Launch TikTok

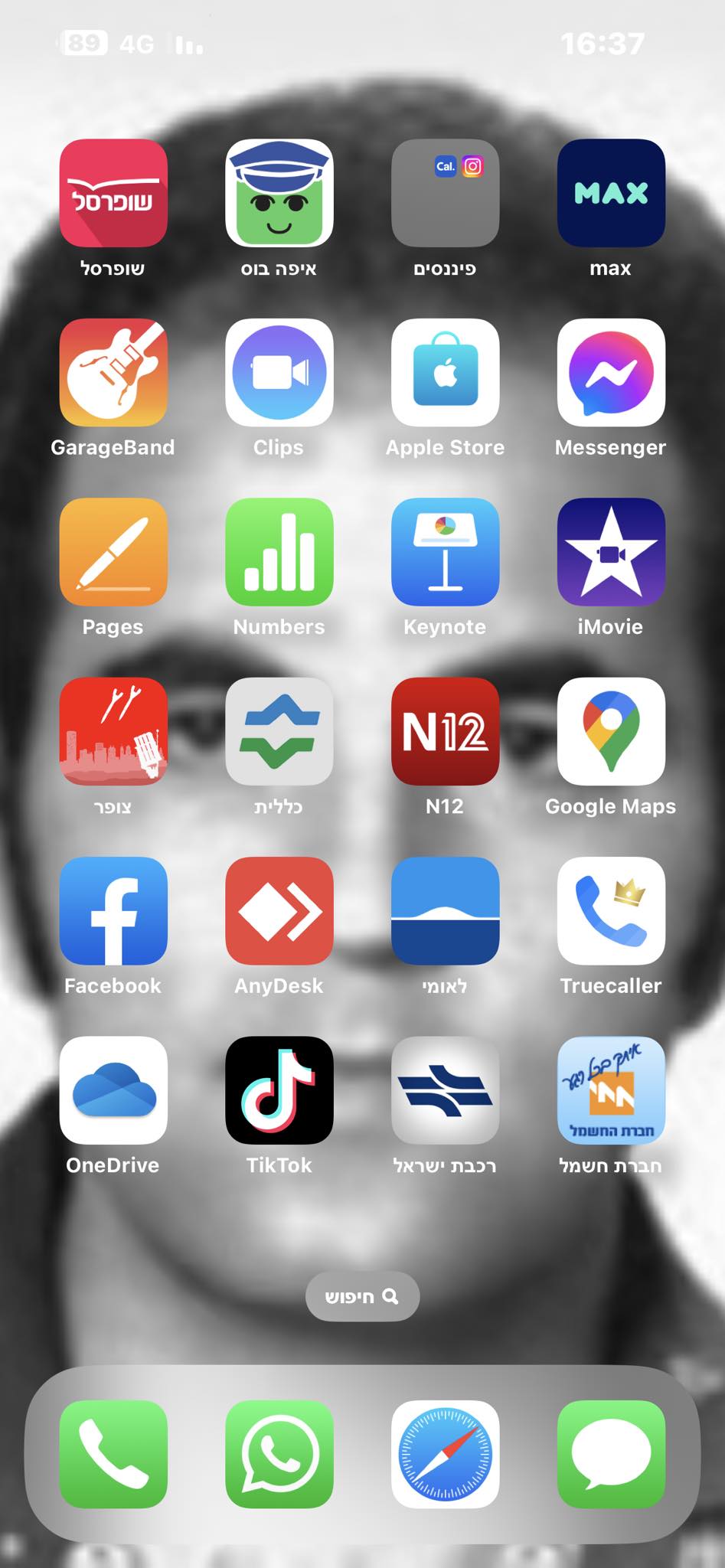(x=279, y=1090)
